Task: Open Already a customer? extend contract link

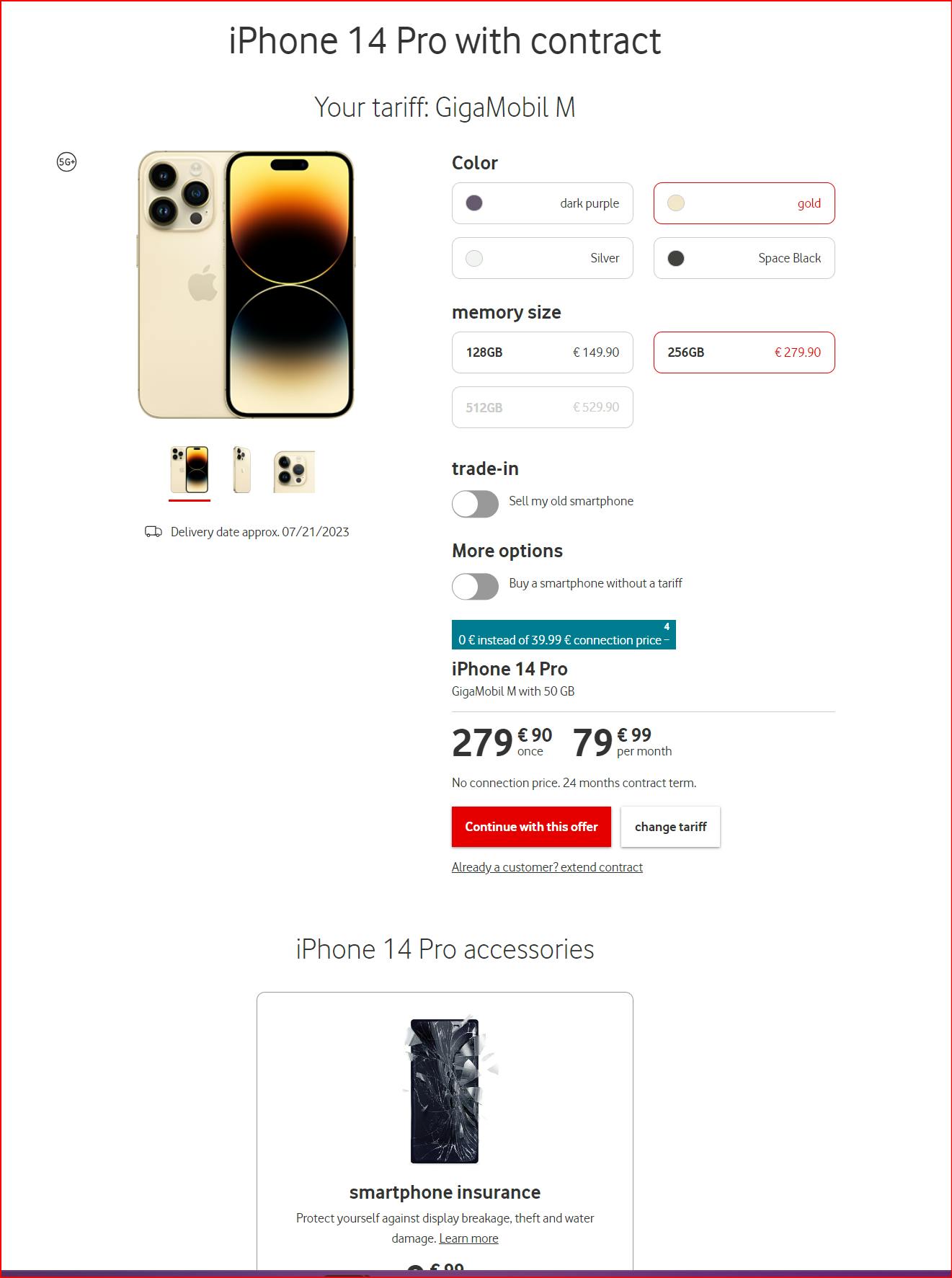Action: [547, 867]
